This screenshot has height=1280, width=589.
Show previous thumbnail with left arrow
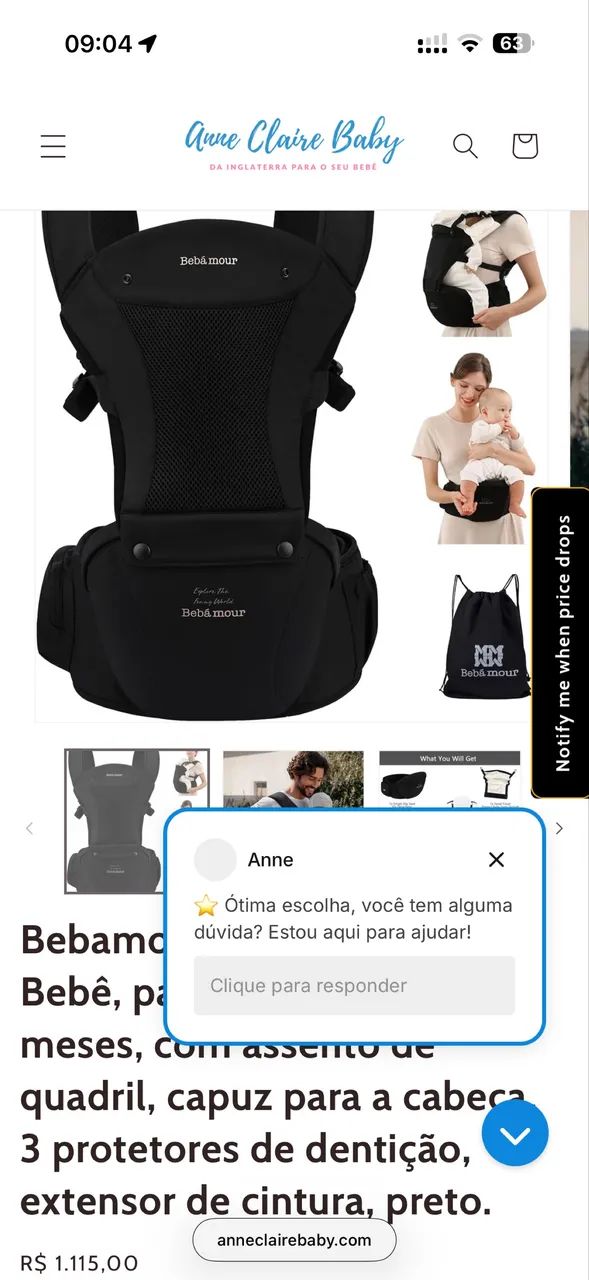click(29, 827)
